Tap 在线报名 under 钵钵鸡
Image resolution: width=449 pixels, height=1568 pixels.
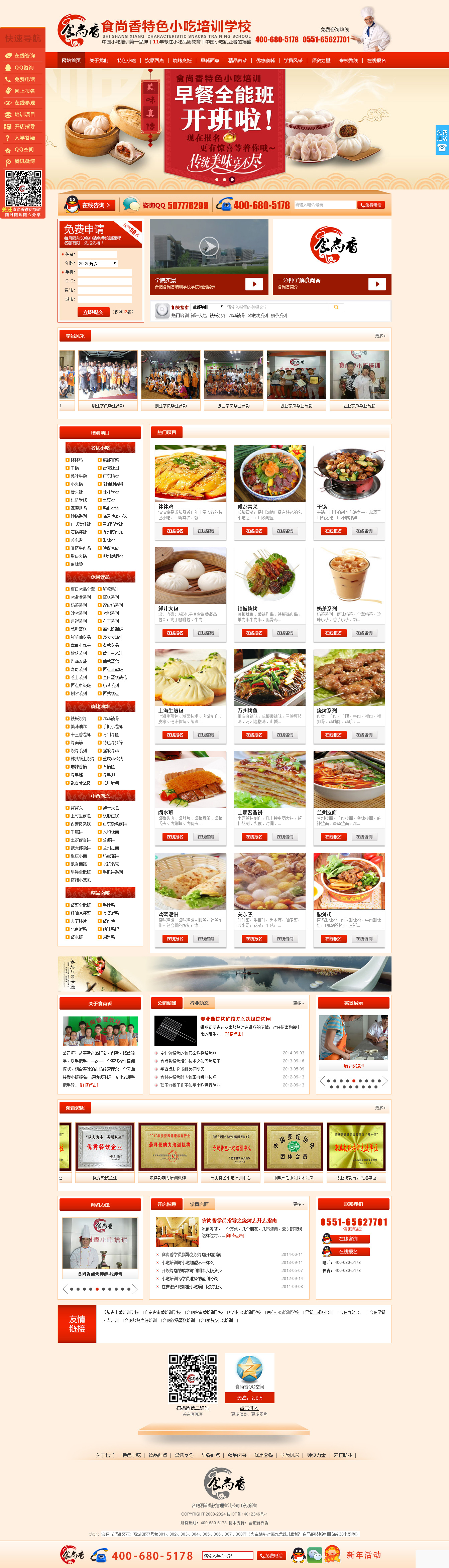tap(175, 531)
